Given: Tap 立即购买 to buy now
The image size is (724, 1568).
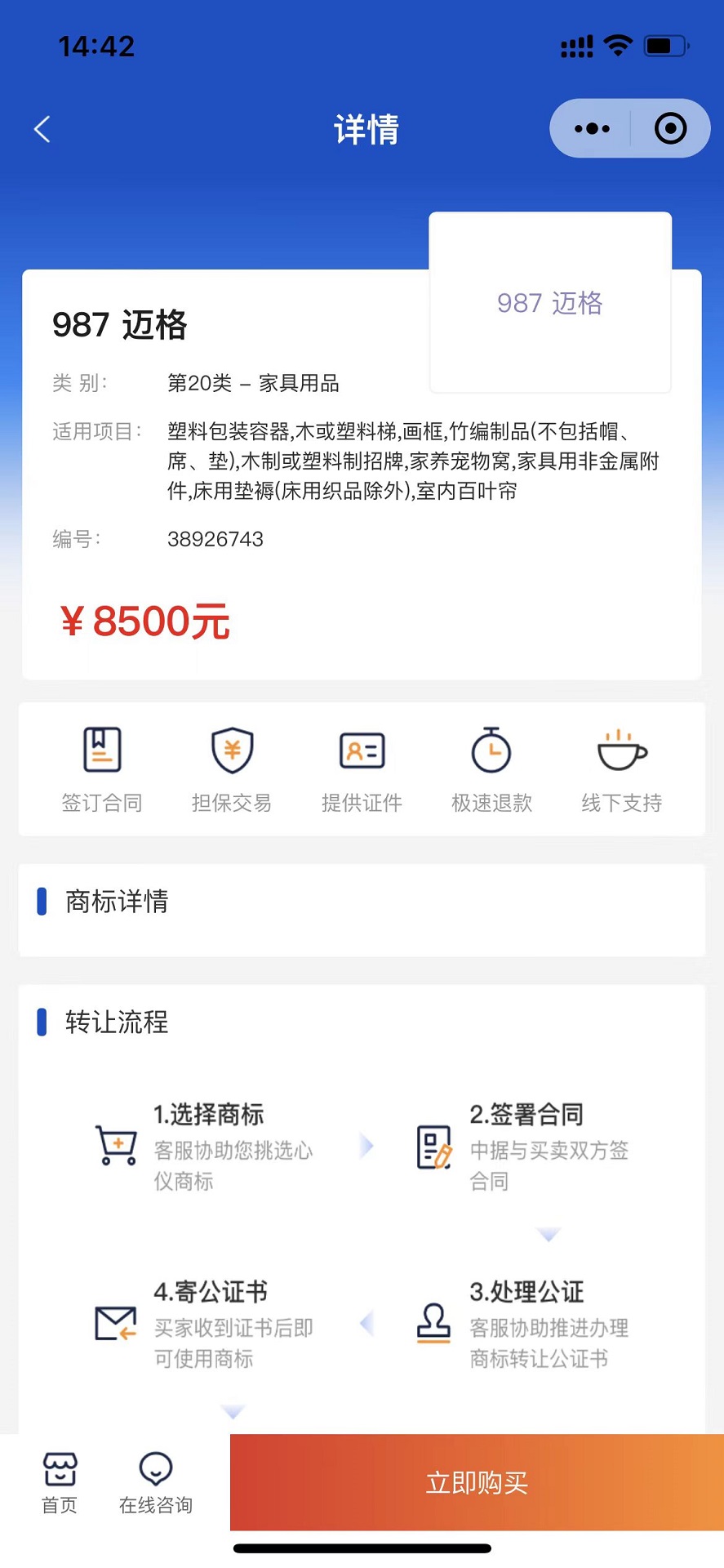Looking at the screenshot, I should pos(477,1482).
